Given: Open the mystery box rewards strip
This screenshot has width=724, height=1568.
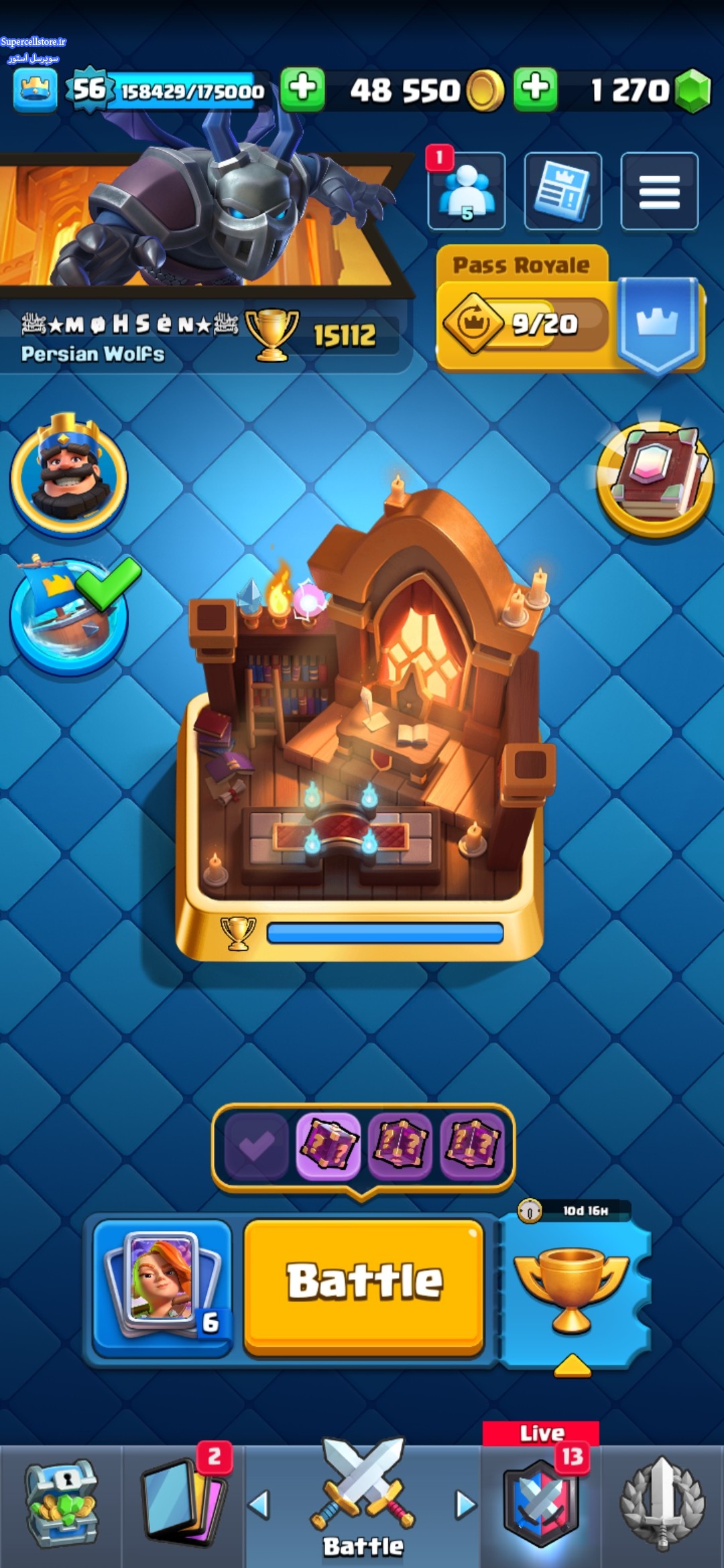Looking at the screenshot, I should coord(363,1145).
